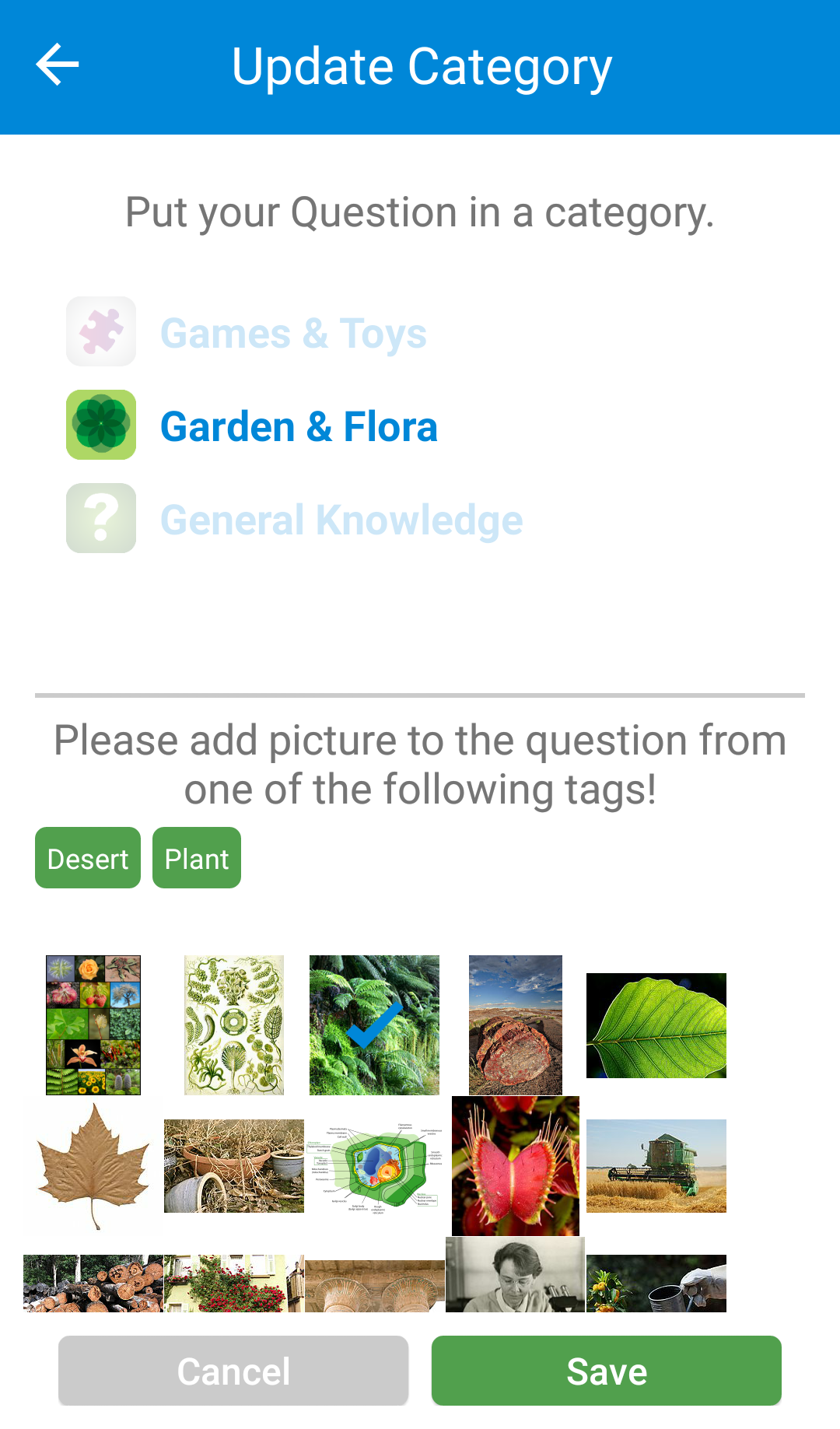Click the green flower icon beside Garden & Flora
This screenshot has width=840, height=1429.
click(x=100, y=425)
